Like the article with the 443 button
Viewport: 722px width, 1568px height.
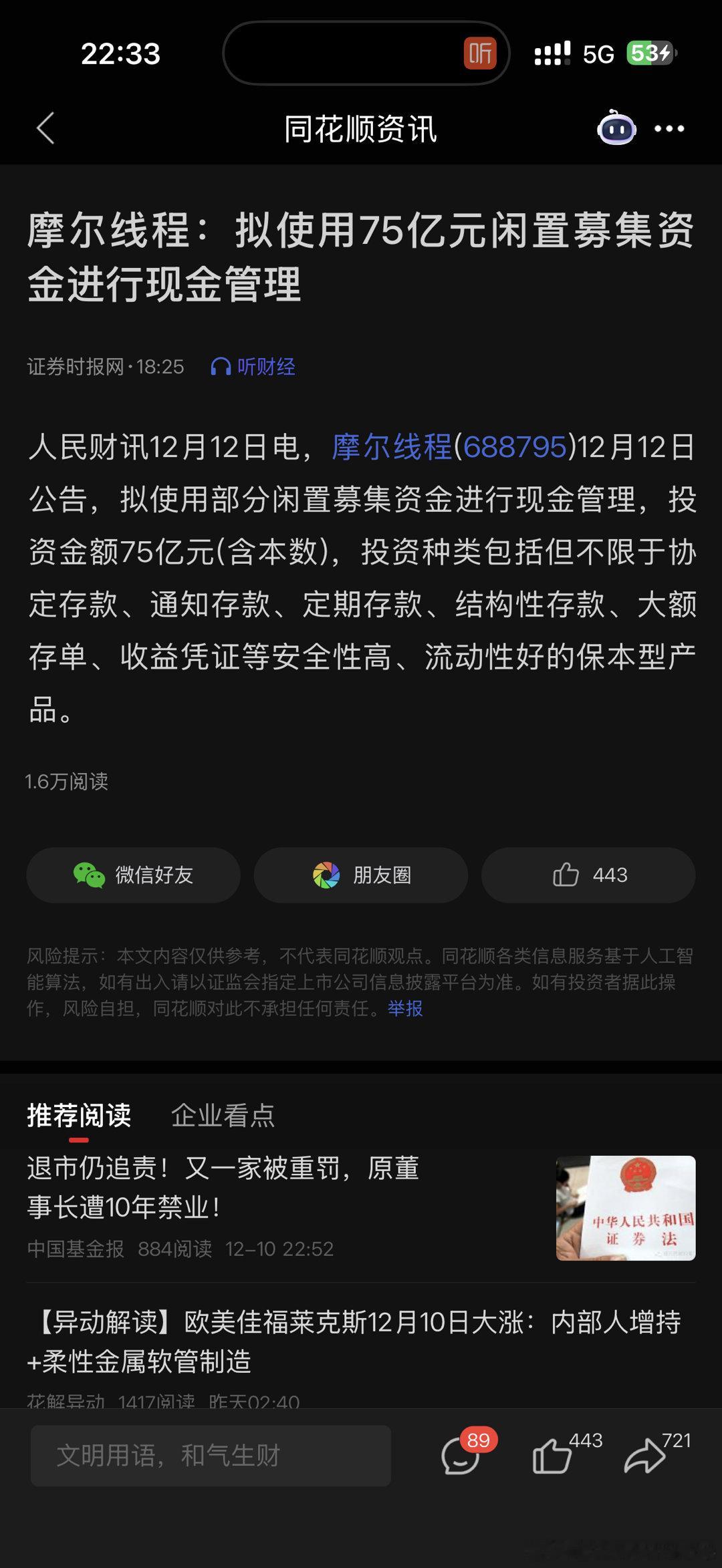tap(588, 875)
